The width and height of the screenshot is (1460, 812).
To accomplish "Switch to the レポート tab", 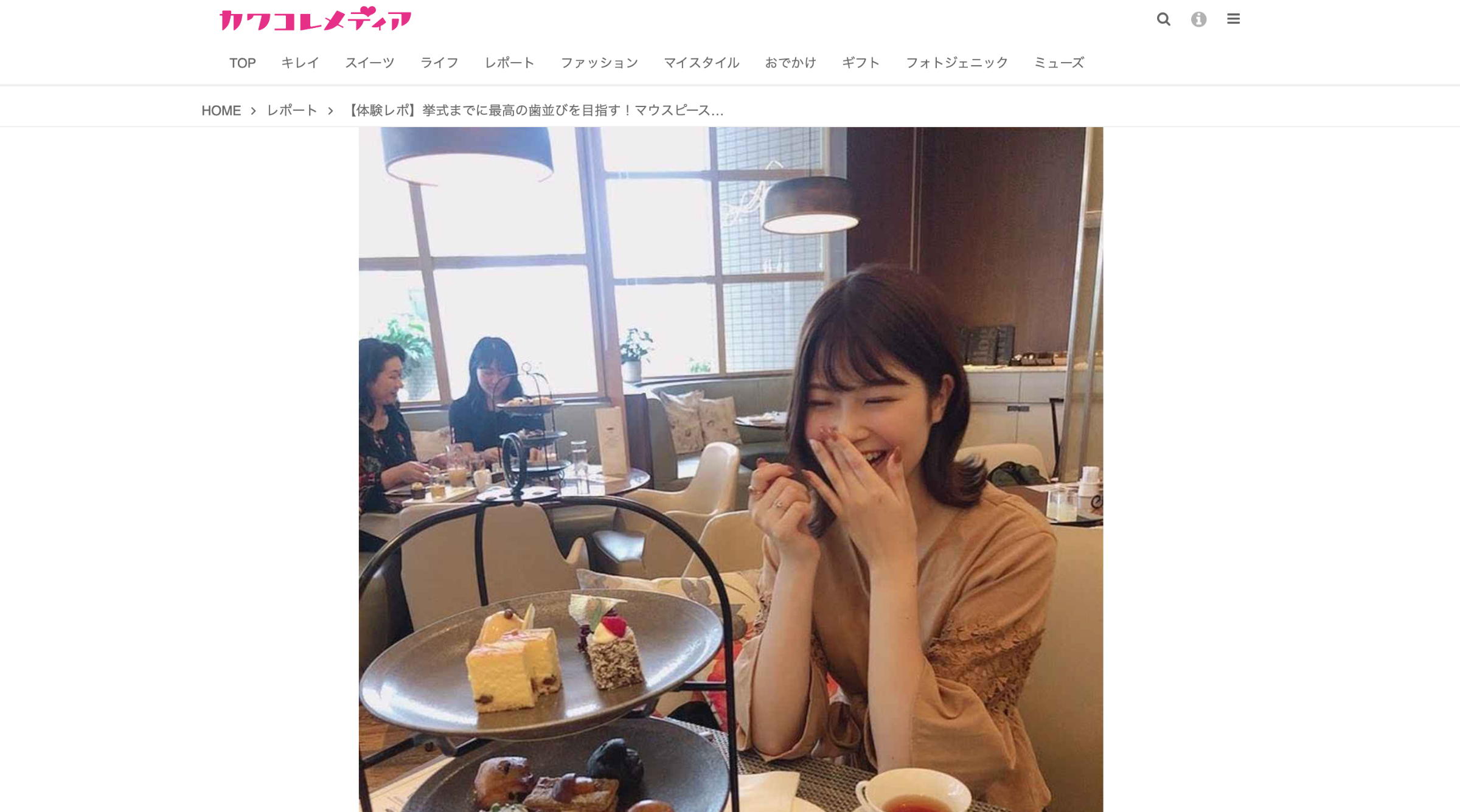I will coord(509,63).
